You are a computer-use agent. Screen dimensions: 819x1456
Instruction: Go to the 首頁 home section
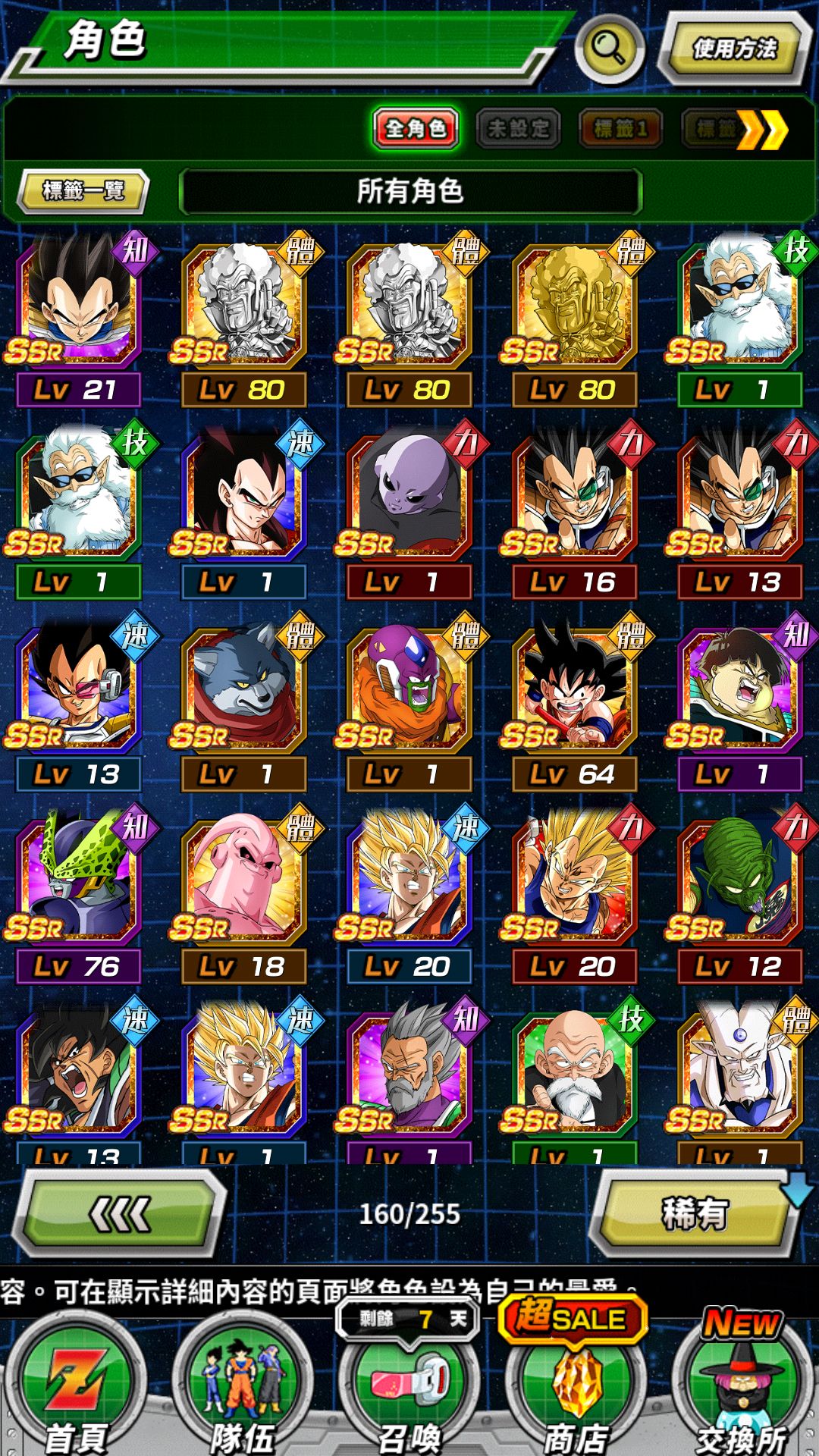pos(76,1388)
